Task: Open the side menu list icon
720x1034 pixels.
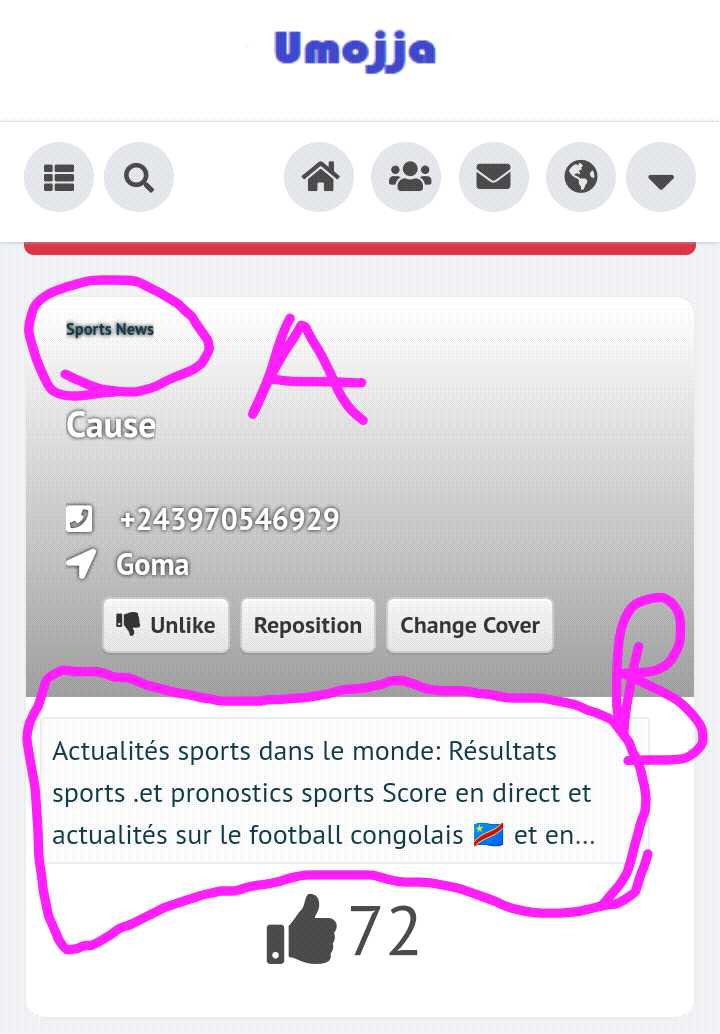Action: (59, 178)
